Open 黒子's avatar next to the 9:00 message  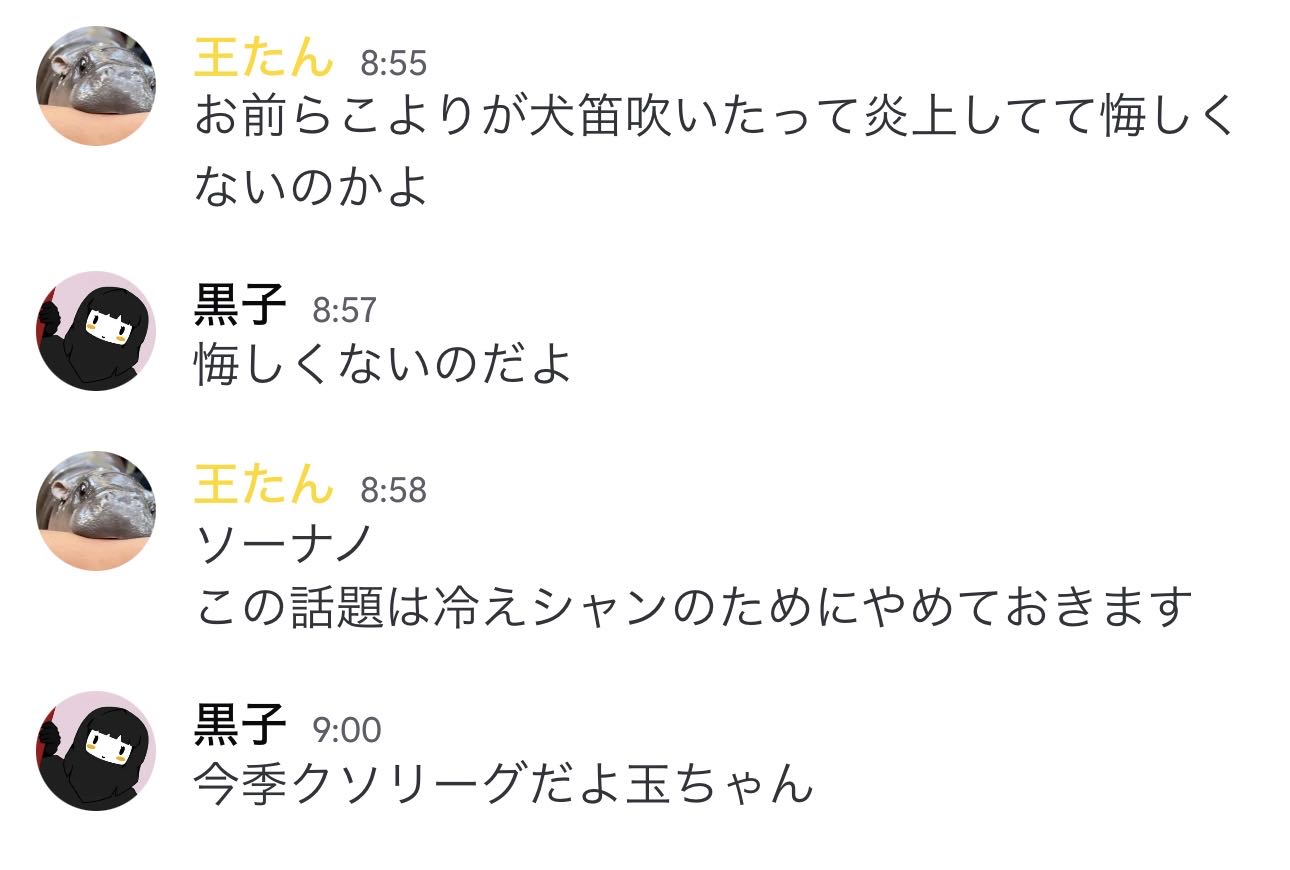point(96,750)
